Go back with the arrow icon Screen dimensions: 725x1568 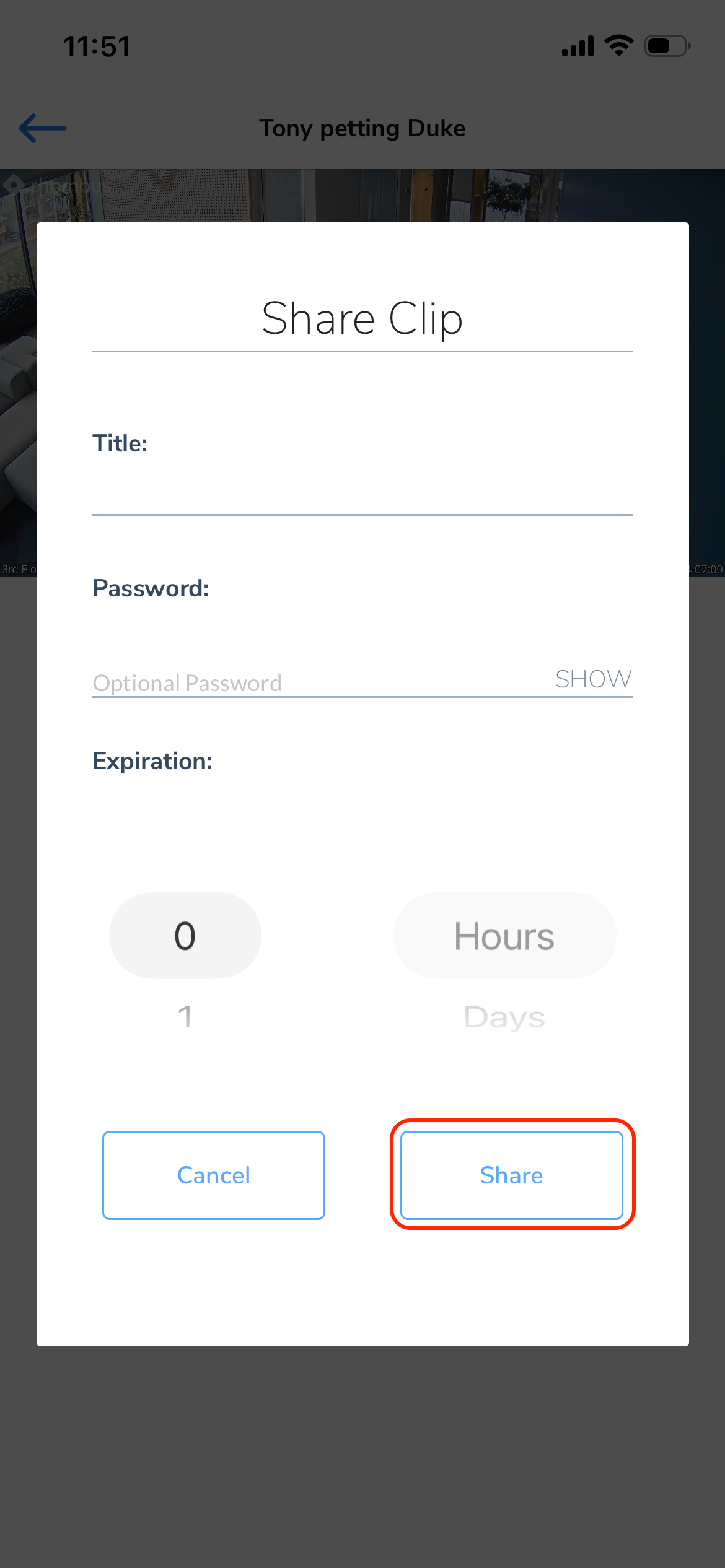pos(43,128)
